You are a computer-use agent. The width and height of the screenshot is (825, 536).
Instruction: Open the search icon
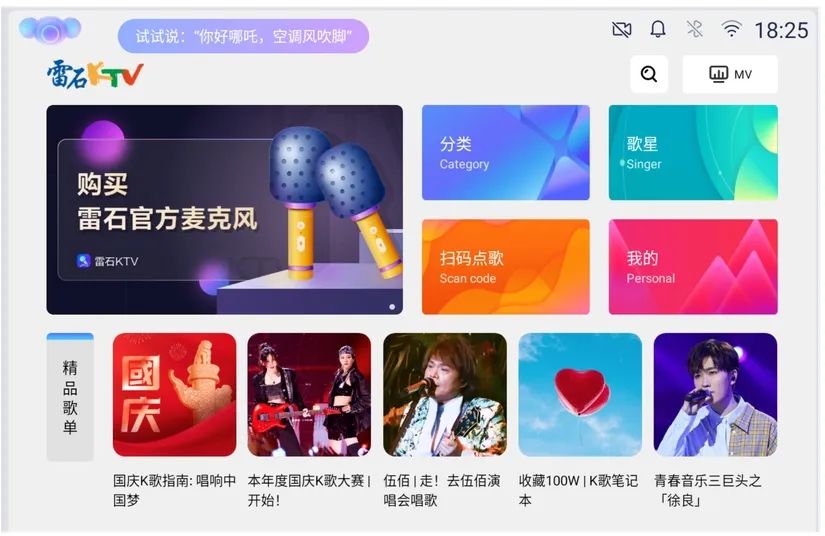(649, 74)
